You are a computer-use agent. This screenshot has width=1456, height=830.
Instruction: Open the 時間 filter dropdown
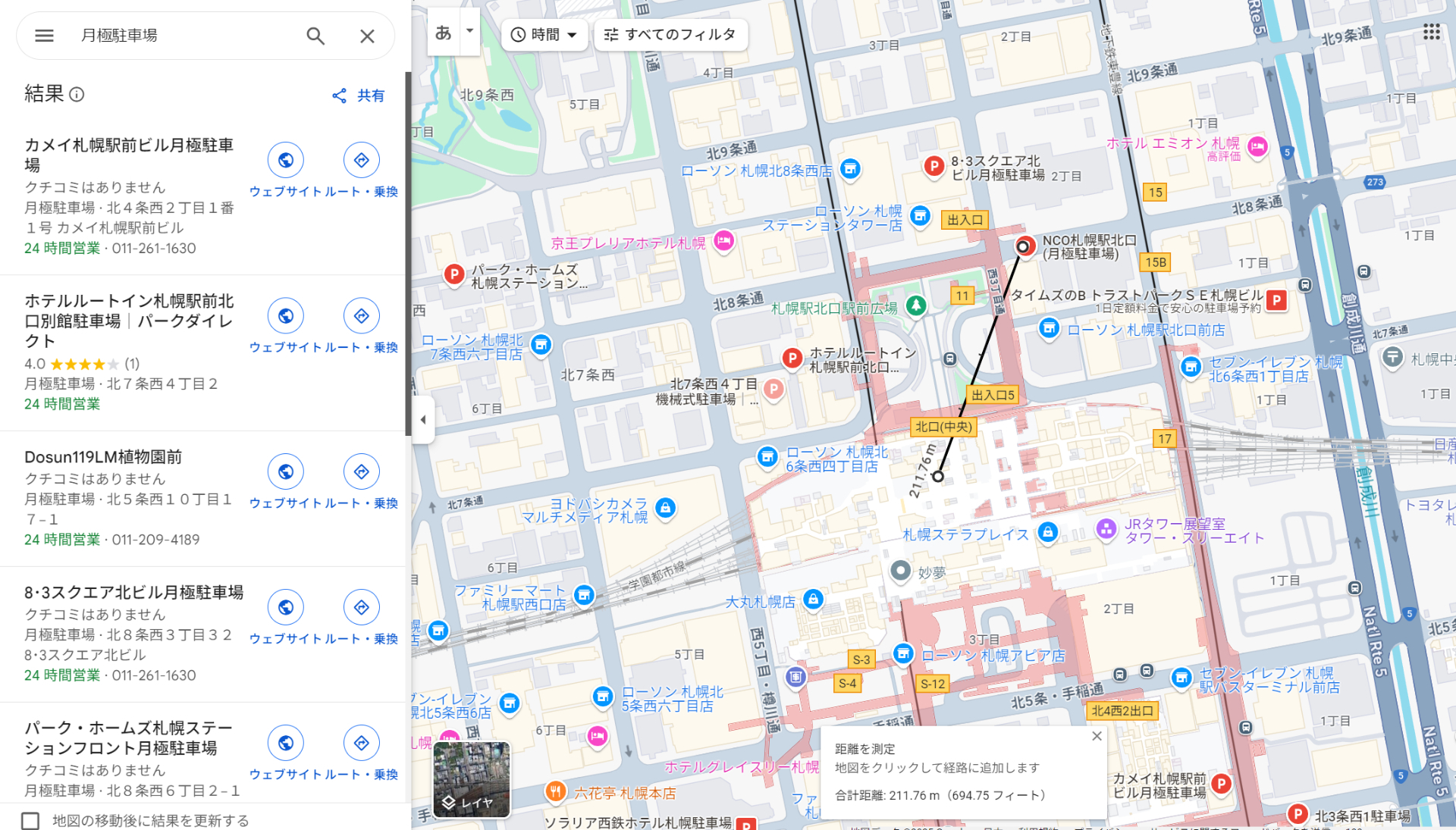tap(544, 35)
